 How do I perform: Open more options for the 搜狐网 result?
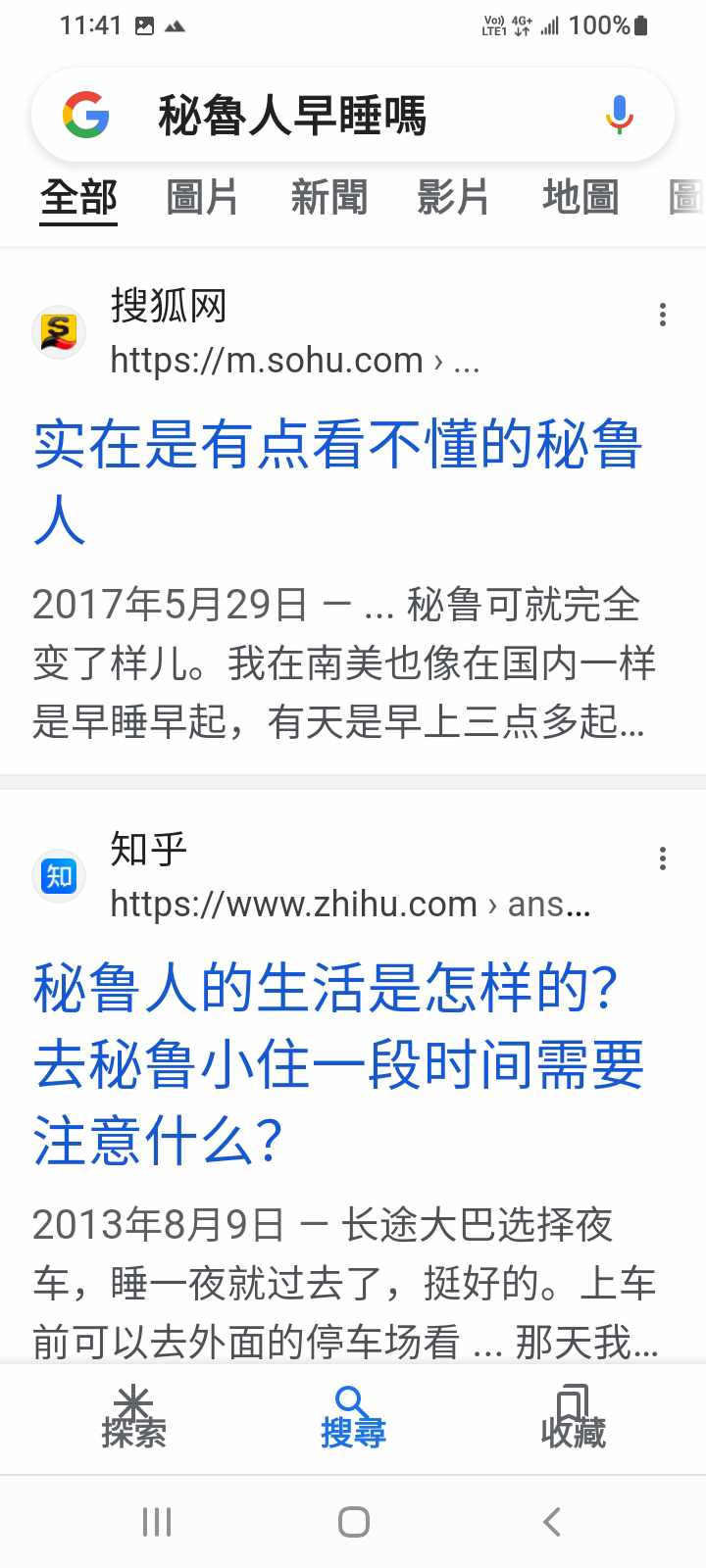click(x=663, y=315)
